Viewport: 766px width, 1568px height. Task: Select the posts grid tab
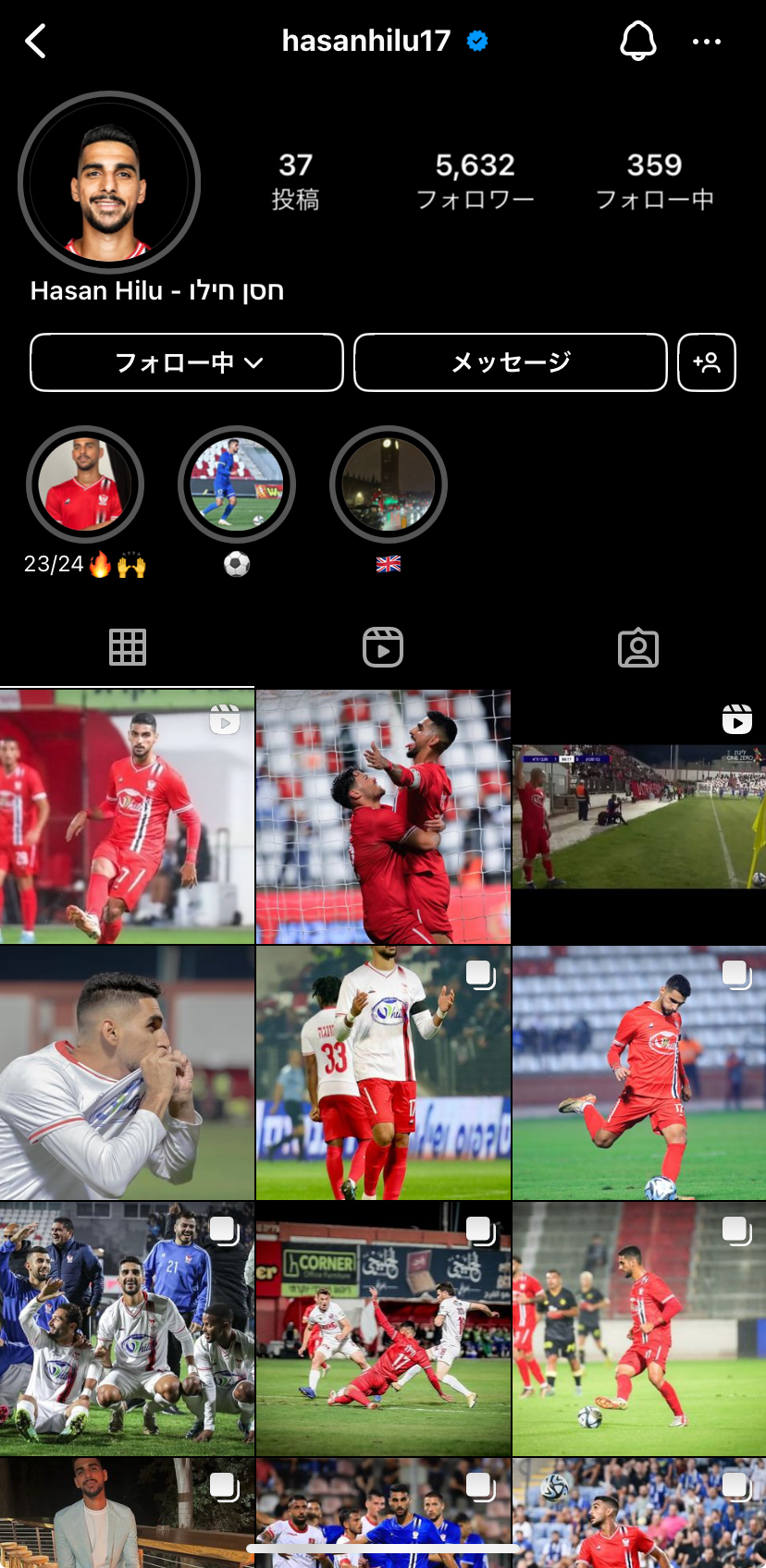click(128, 647)
